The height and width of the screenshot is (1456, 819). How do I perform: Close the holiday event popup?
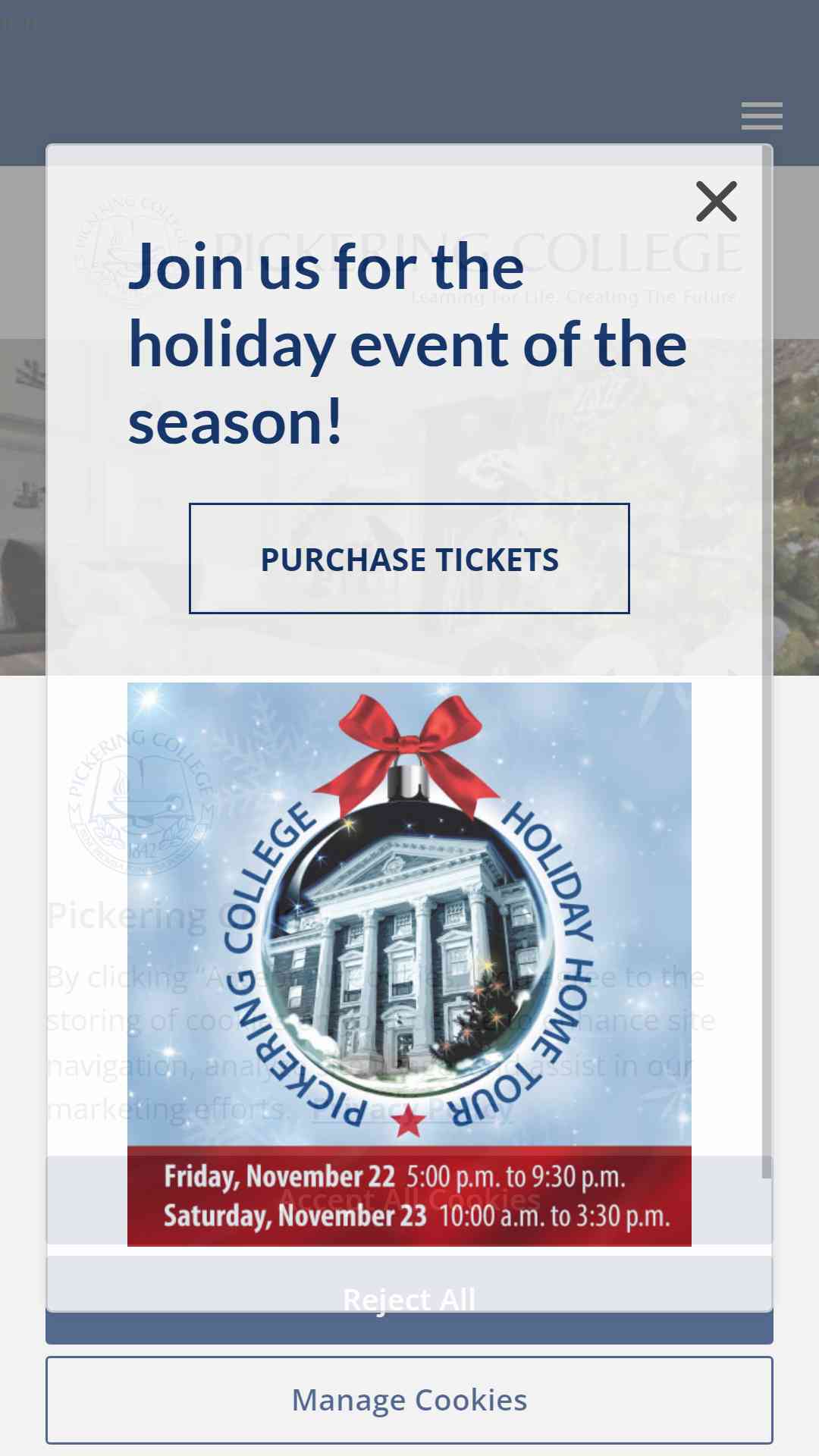[x=717, y=201]
